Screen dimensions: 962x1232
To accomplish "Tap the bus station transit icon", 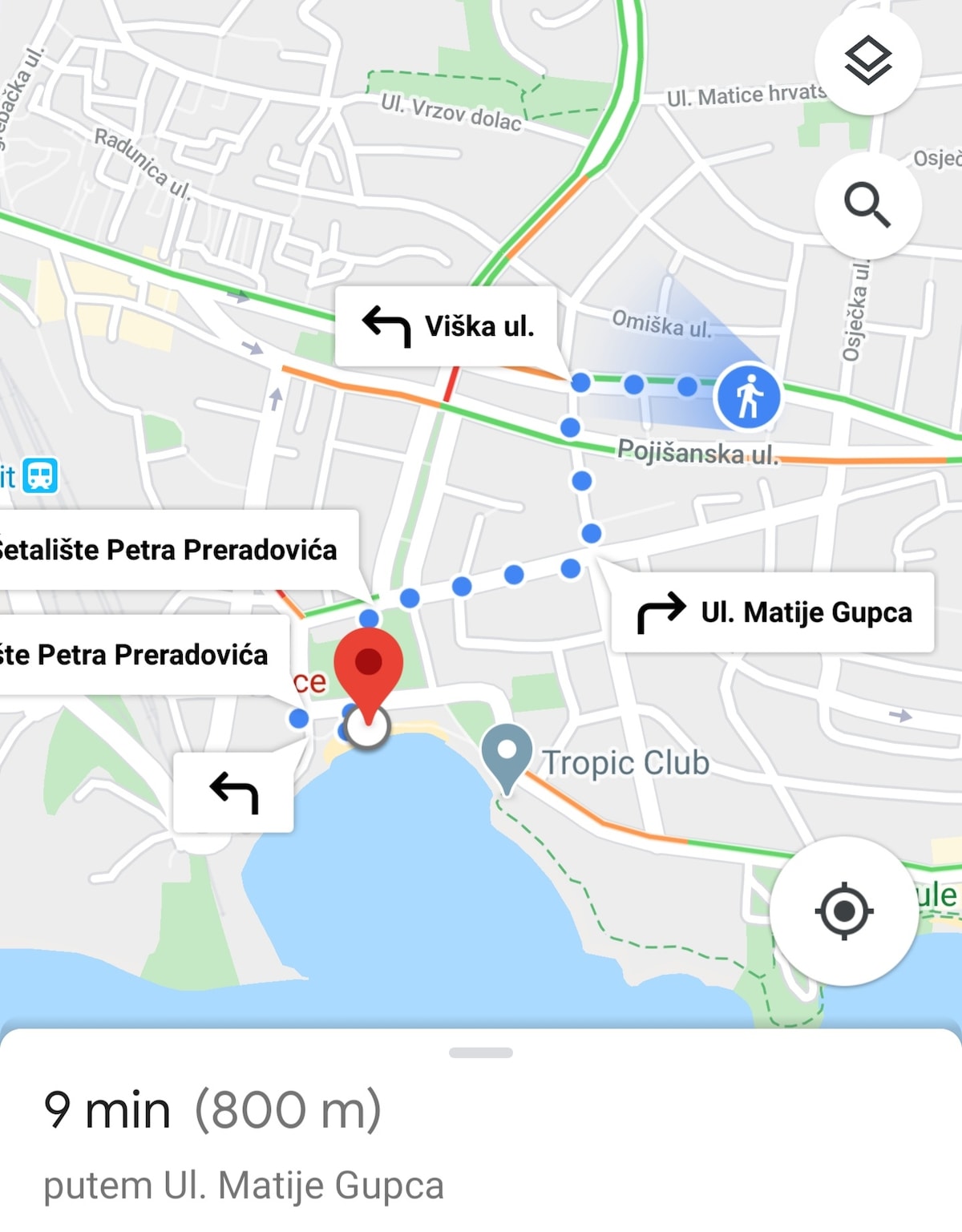I will pyautogui.click(x=40, y=475).
